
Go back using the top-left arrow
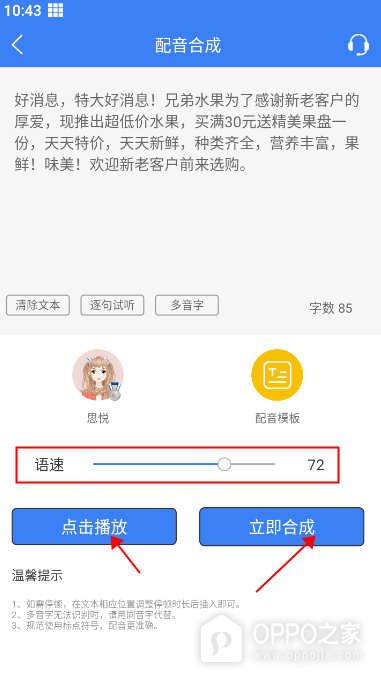(x=17, y=45)
